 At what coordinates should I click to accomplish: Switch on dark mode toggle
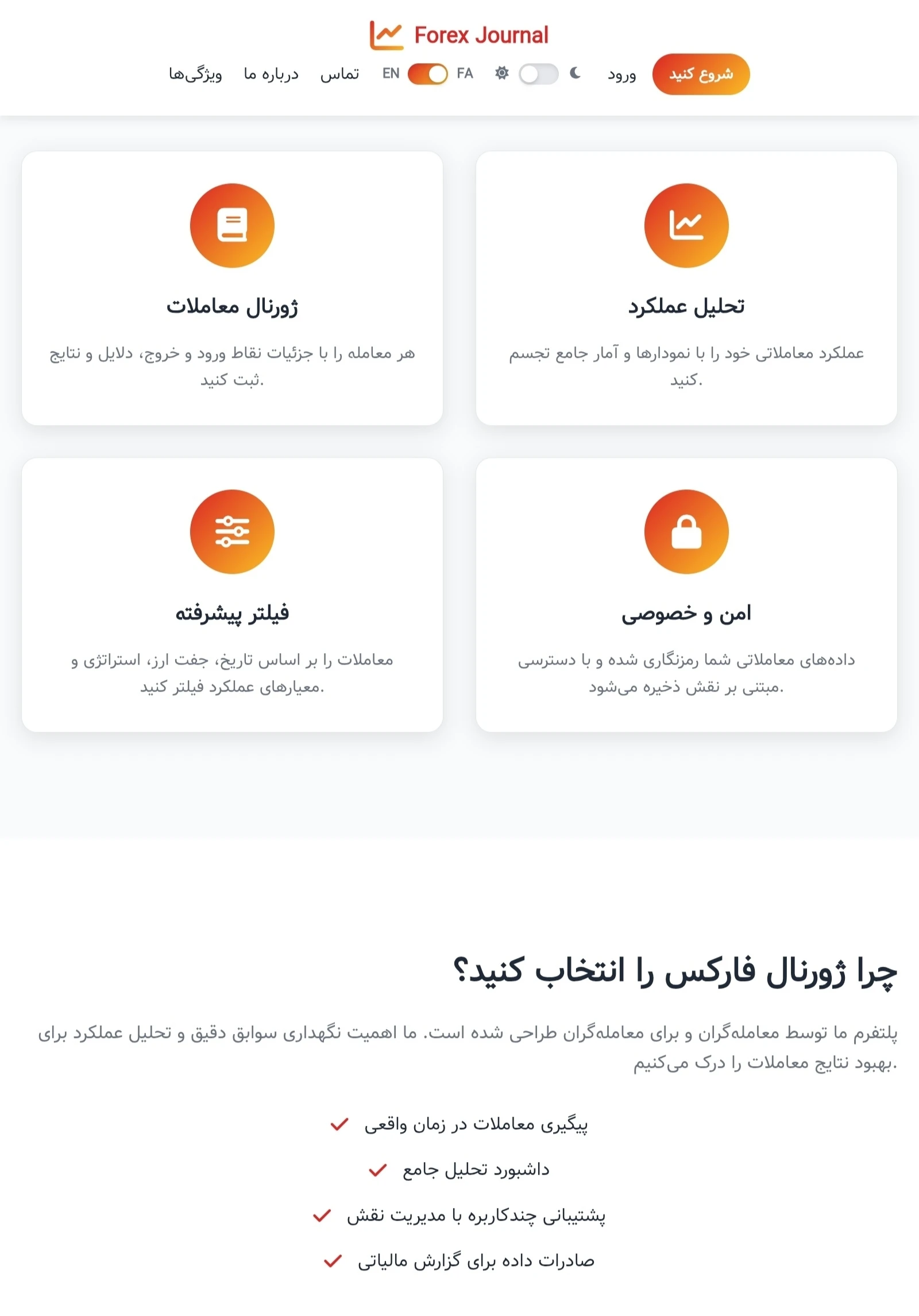pyautogui.click(x=538, y=74)
